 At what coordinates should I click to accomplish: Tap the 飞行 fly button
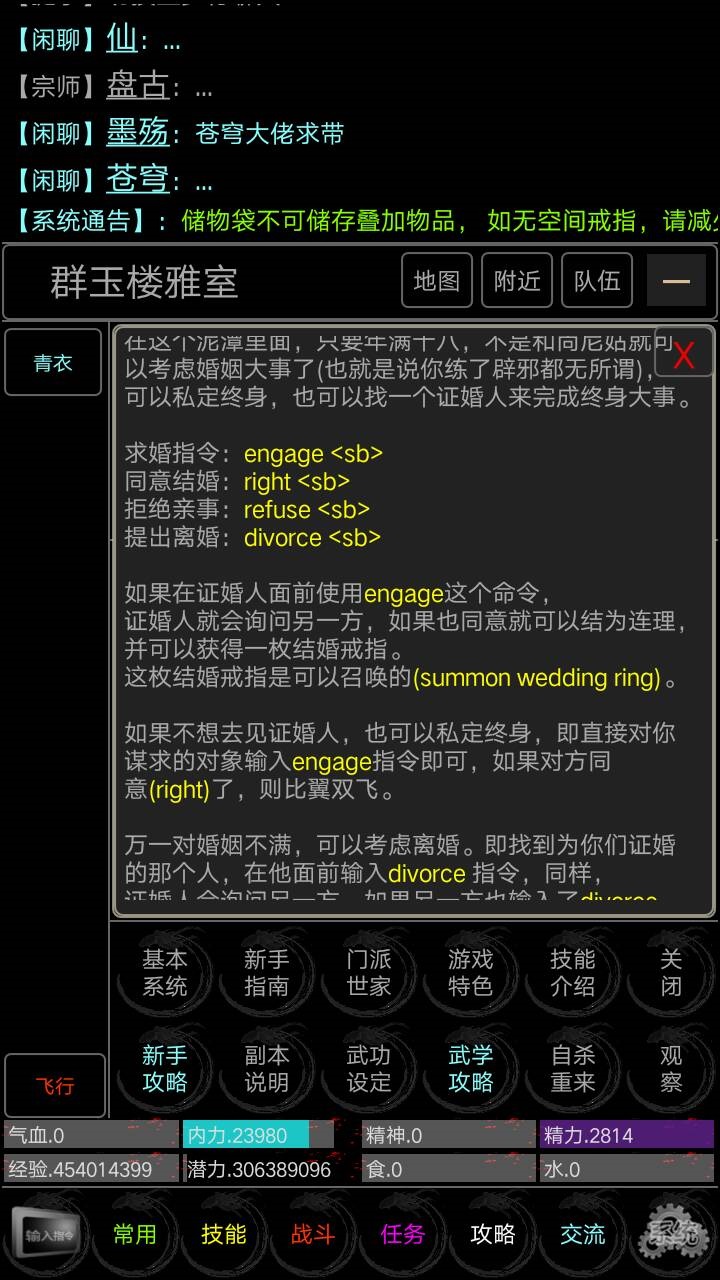tap(54, 1085)
